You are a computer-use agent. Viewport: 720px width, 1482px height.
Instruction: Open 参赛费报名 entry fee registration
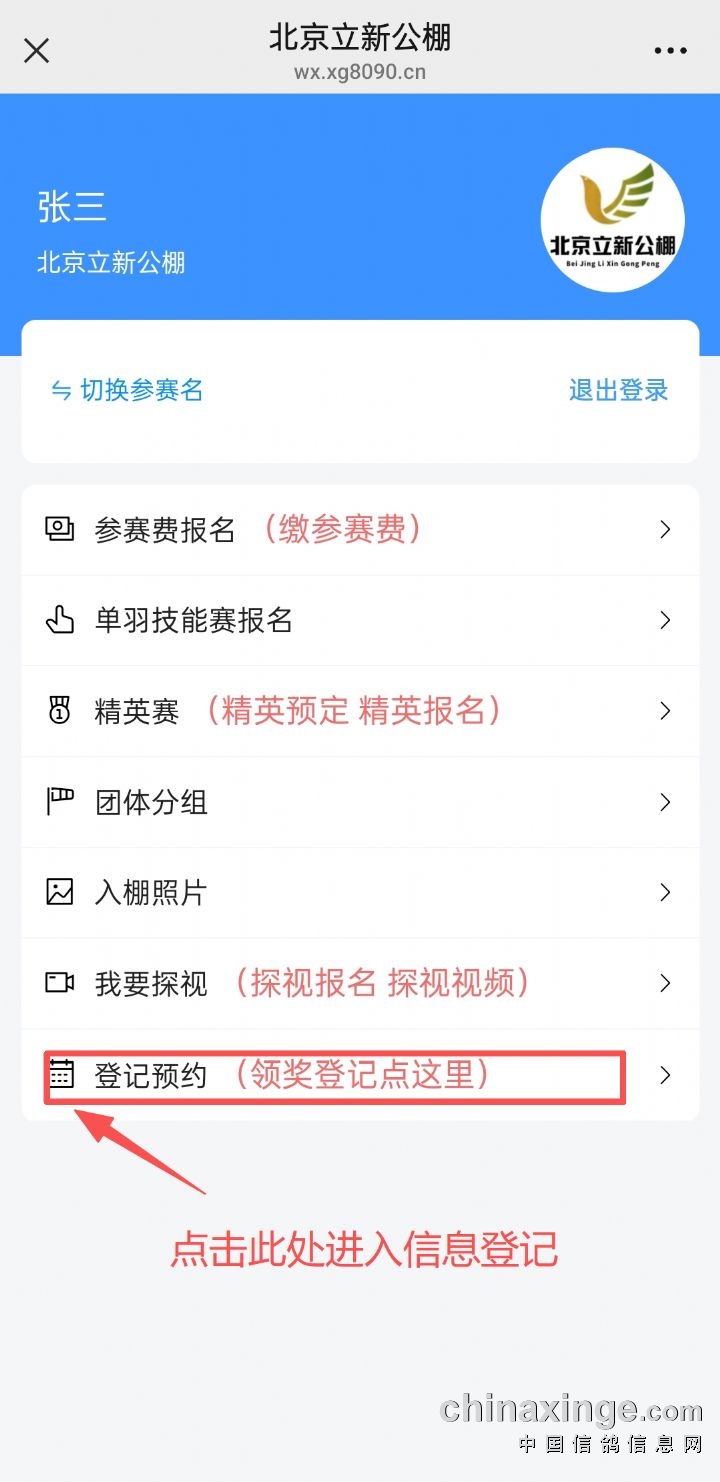360,530
